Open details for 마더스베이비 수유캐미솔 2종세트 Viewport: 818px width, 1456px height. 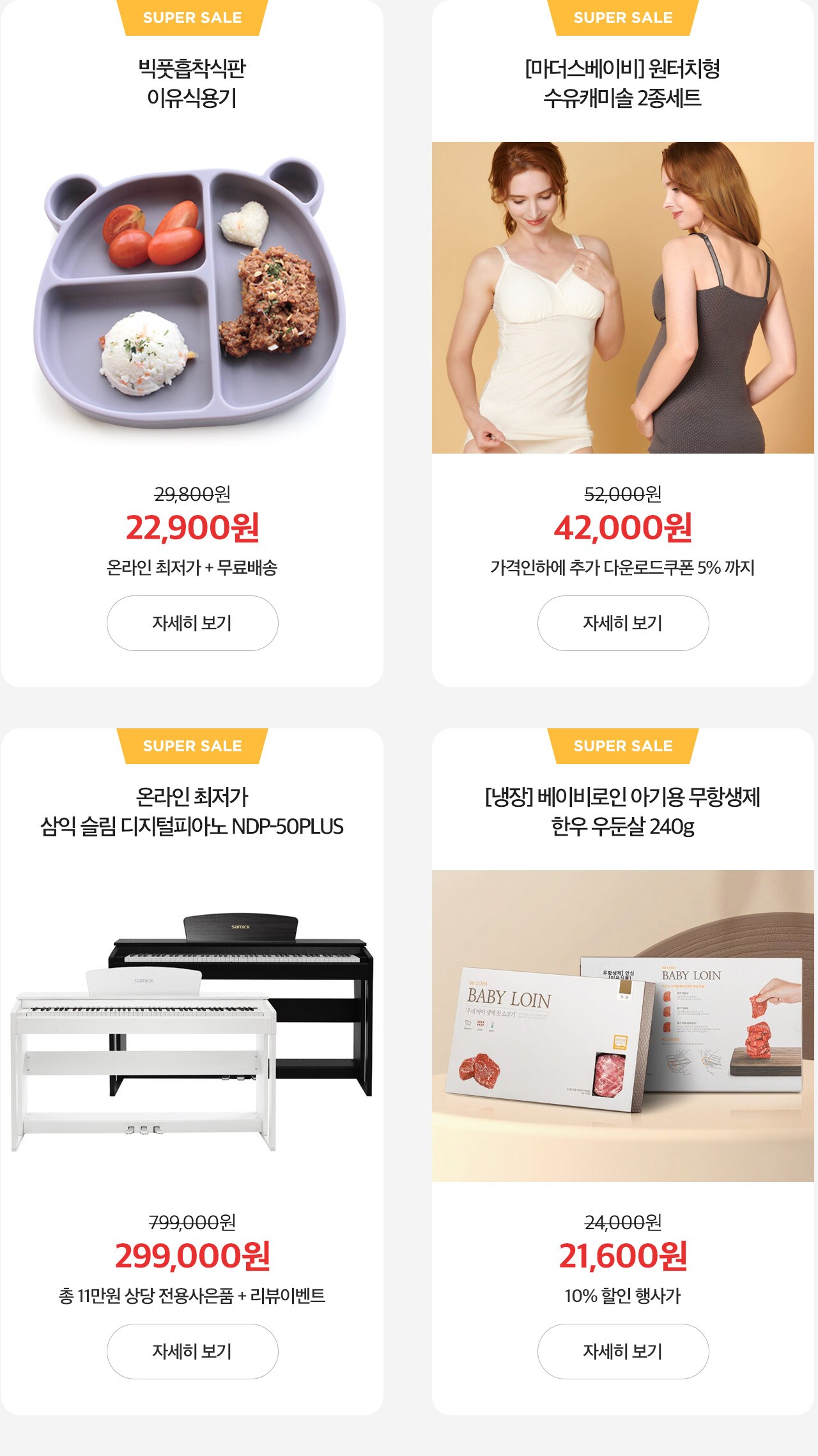point(623,623)
